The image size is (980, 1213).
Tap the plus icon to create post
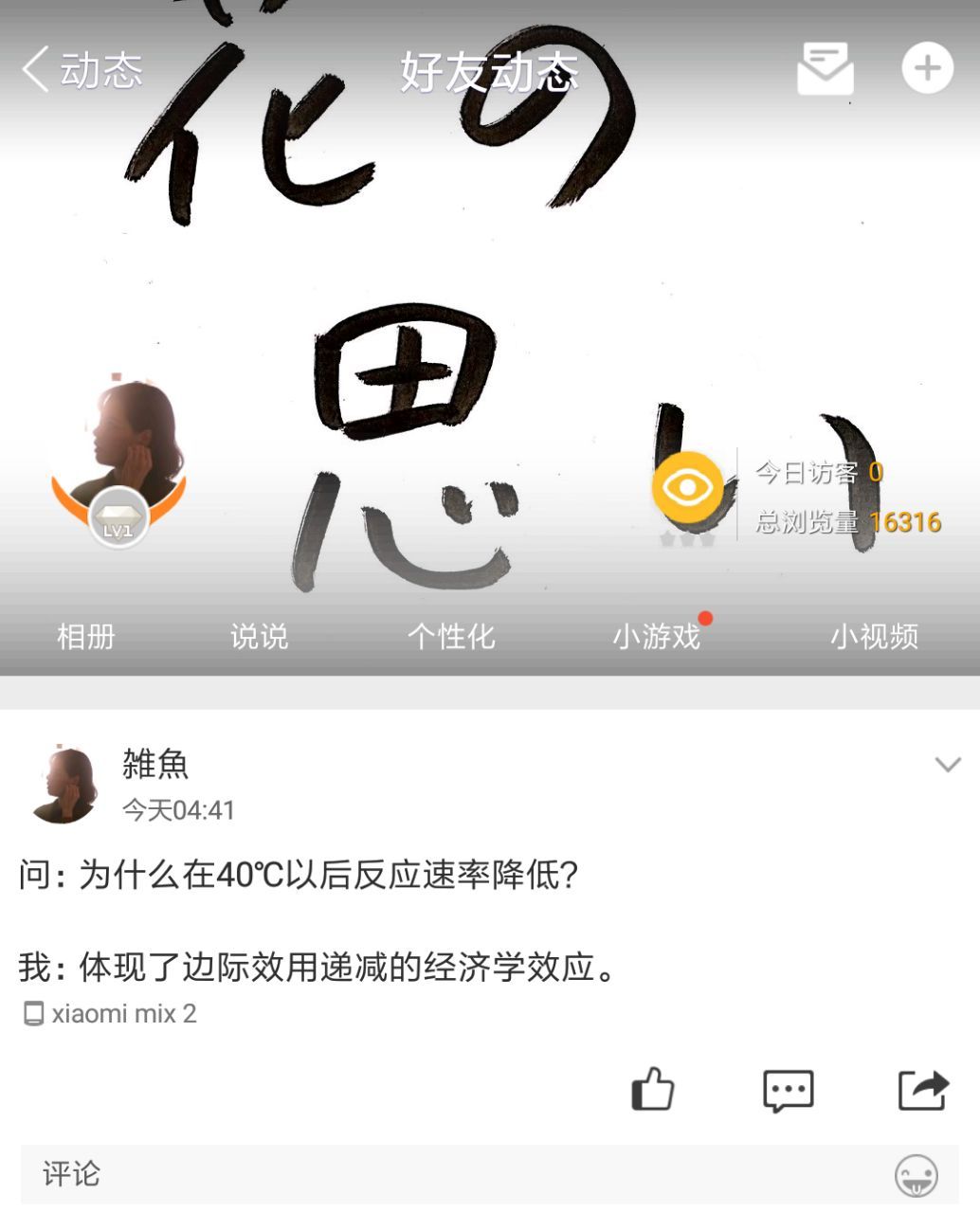926,68
